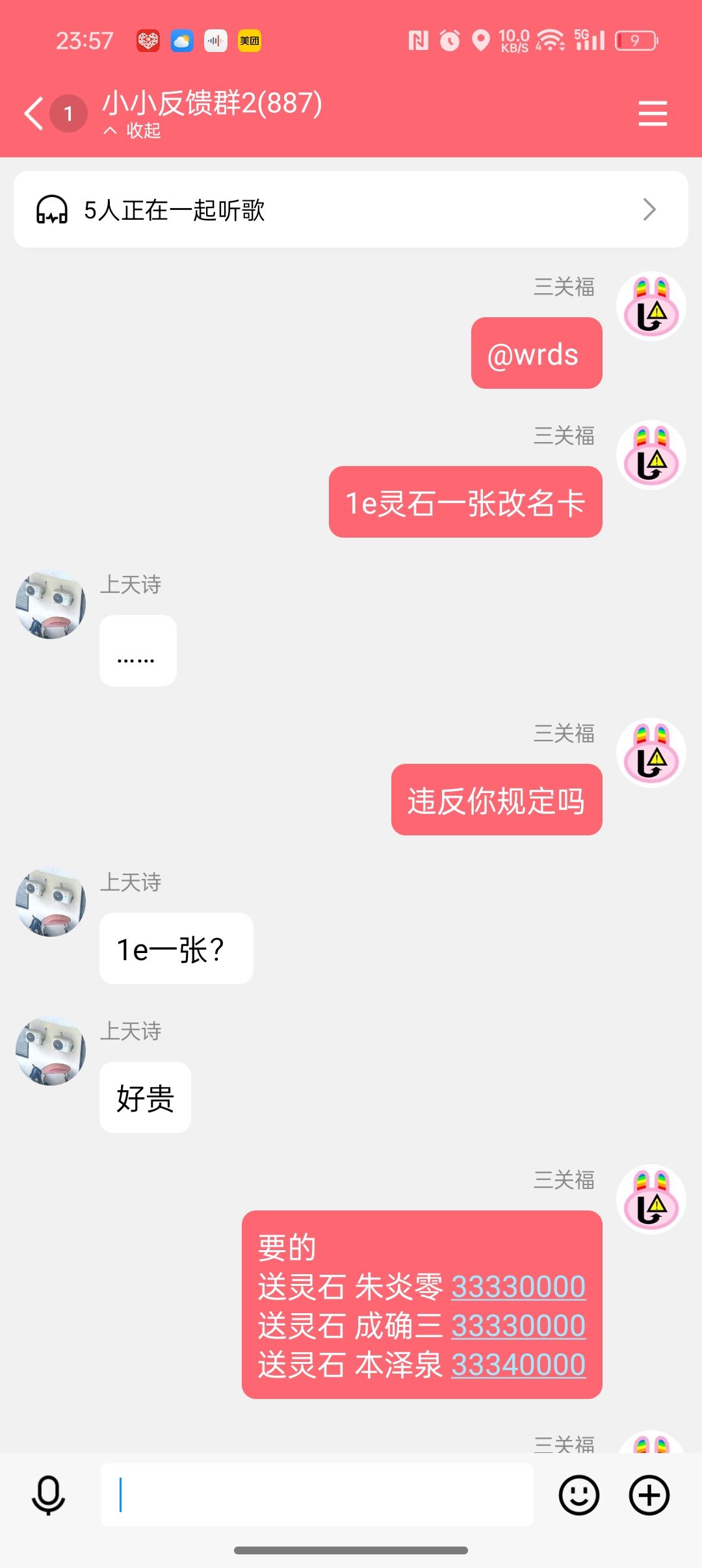
Task: Go back to the chat list
Action: point(34,114)
